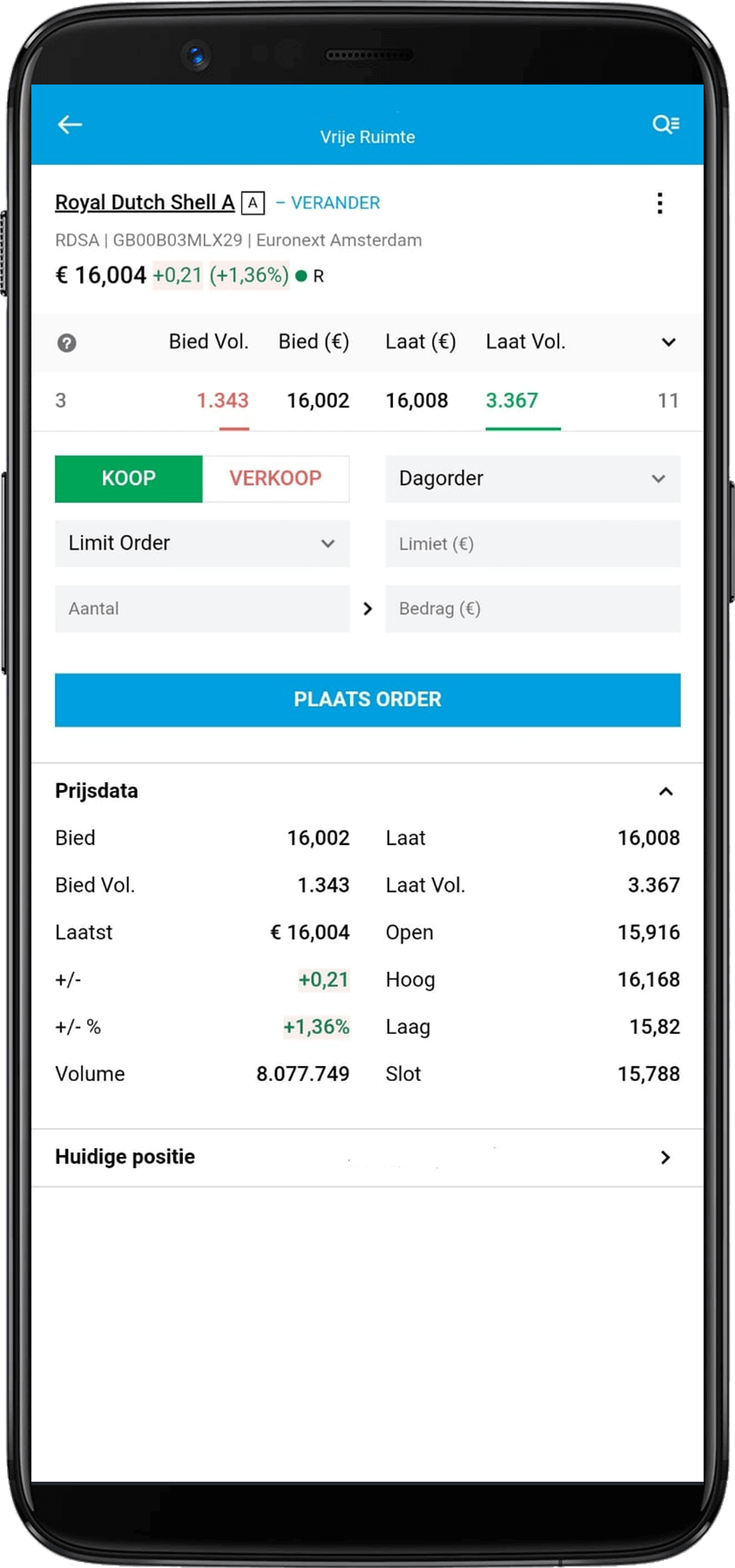Go back with the arrow icon

[70, 125]
